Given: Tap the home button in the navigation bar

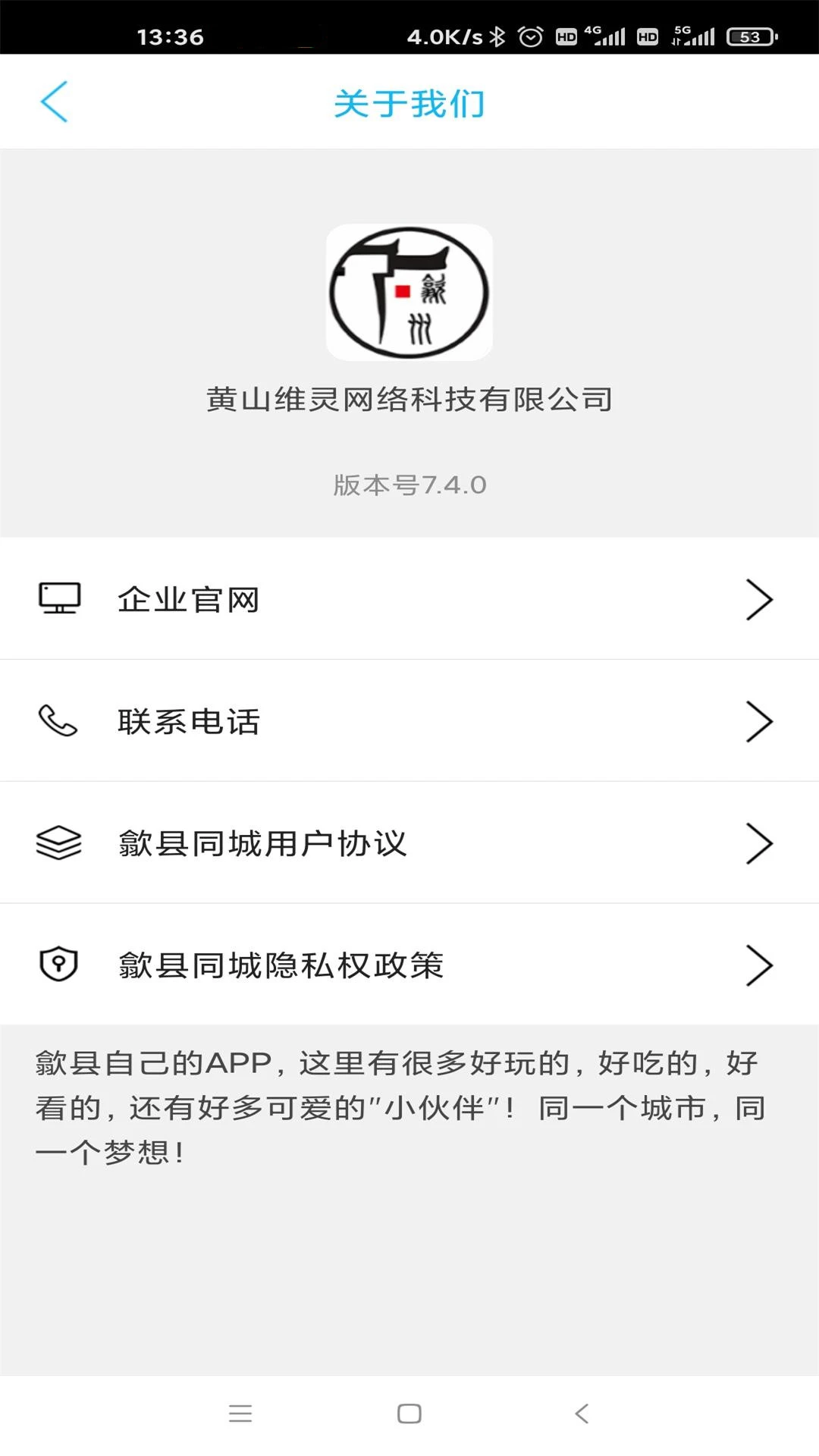Looking at the screenshot, I should click(409, 1414).
